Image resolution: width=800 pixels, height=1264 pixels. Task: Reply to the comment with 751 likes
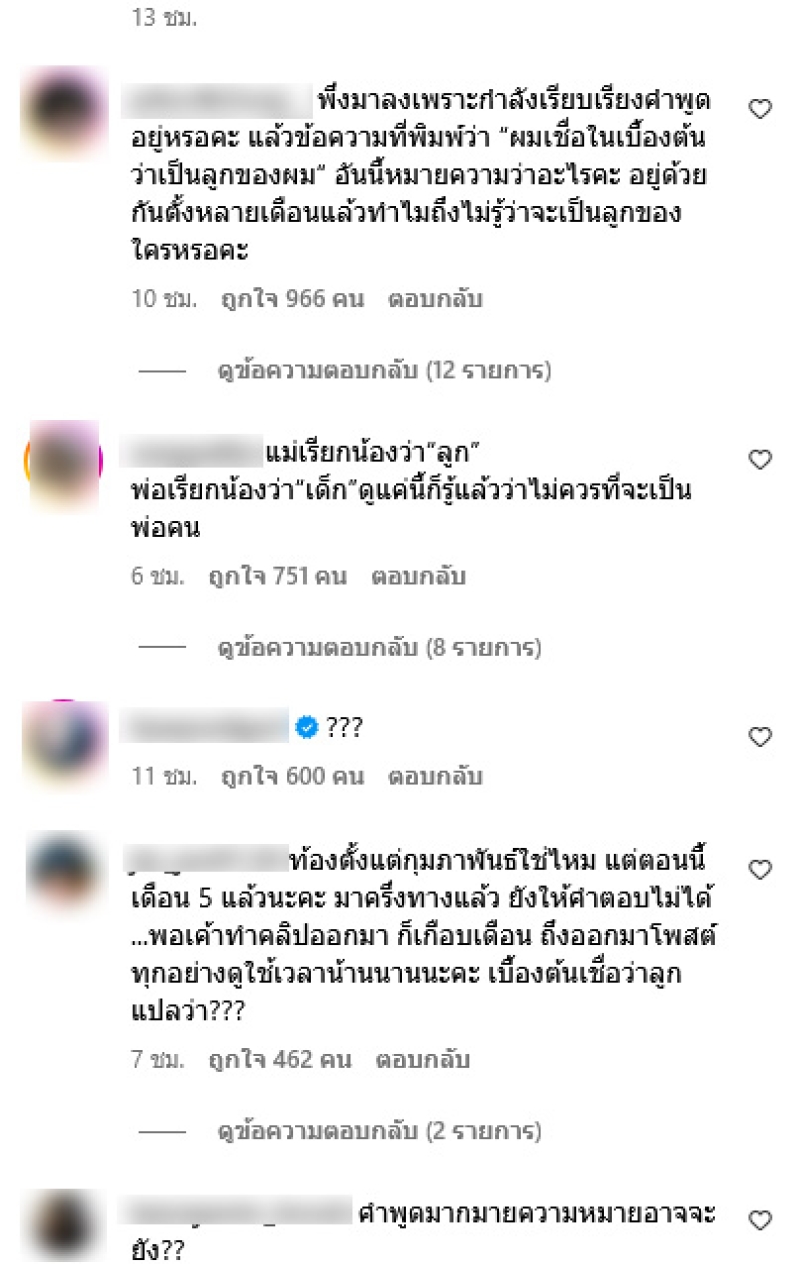(x=418, y=576)
